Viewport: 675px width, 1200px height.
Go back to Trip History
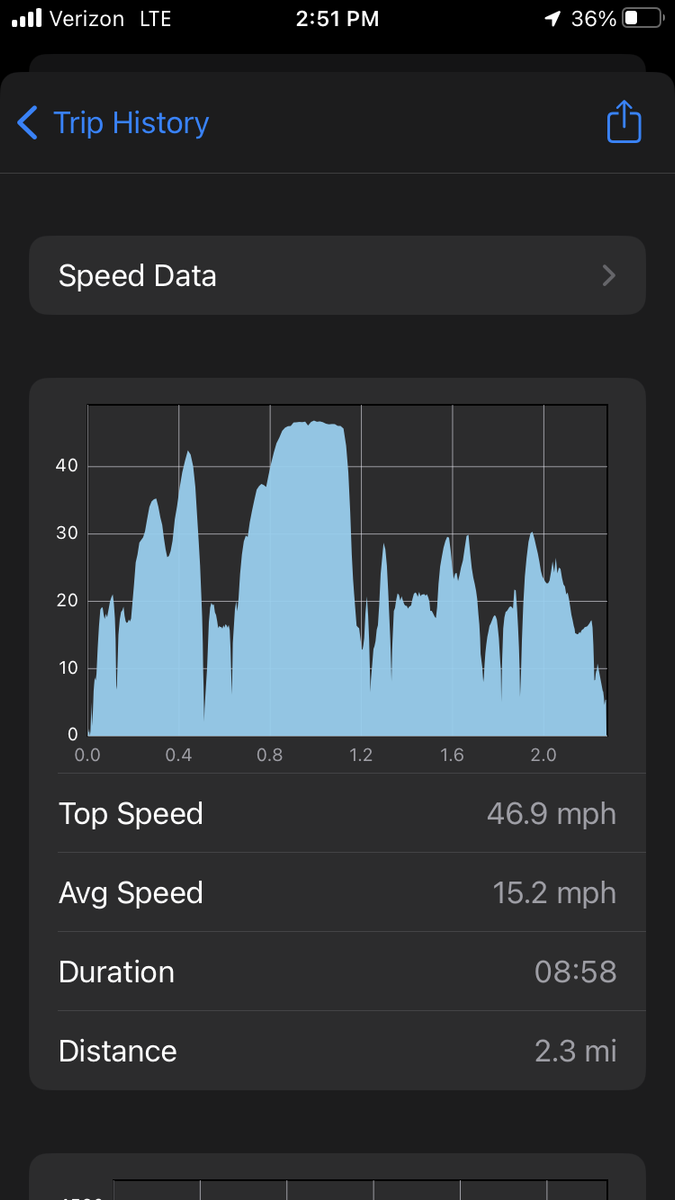tap(113, 123)
